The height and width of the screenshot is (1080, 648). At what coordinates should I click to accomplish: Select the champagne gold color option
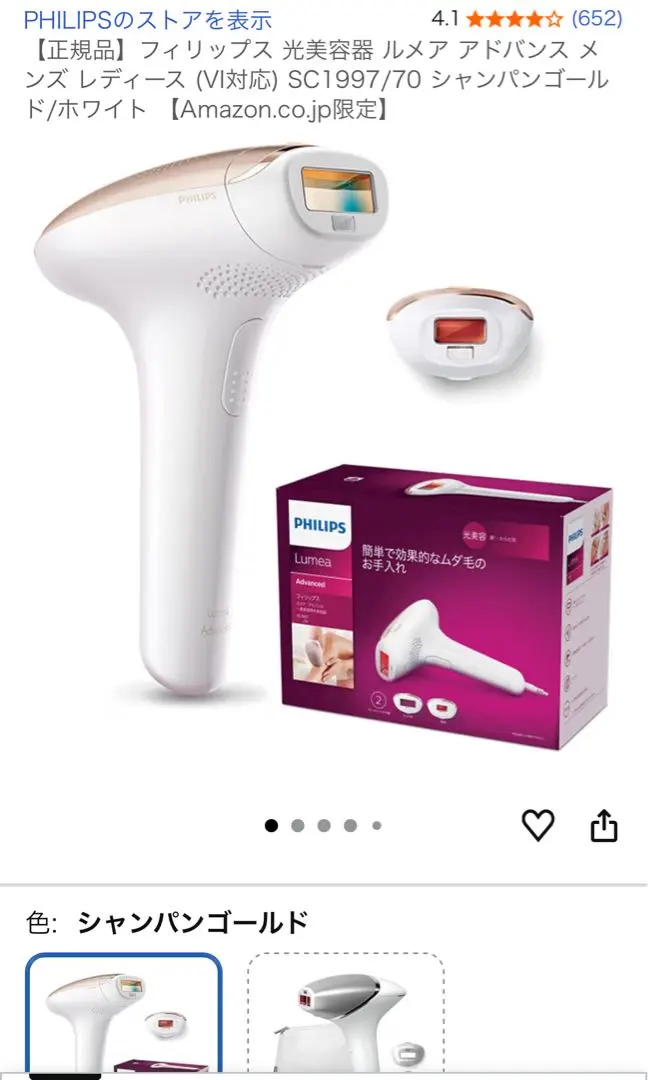click(123, 1015)
